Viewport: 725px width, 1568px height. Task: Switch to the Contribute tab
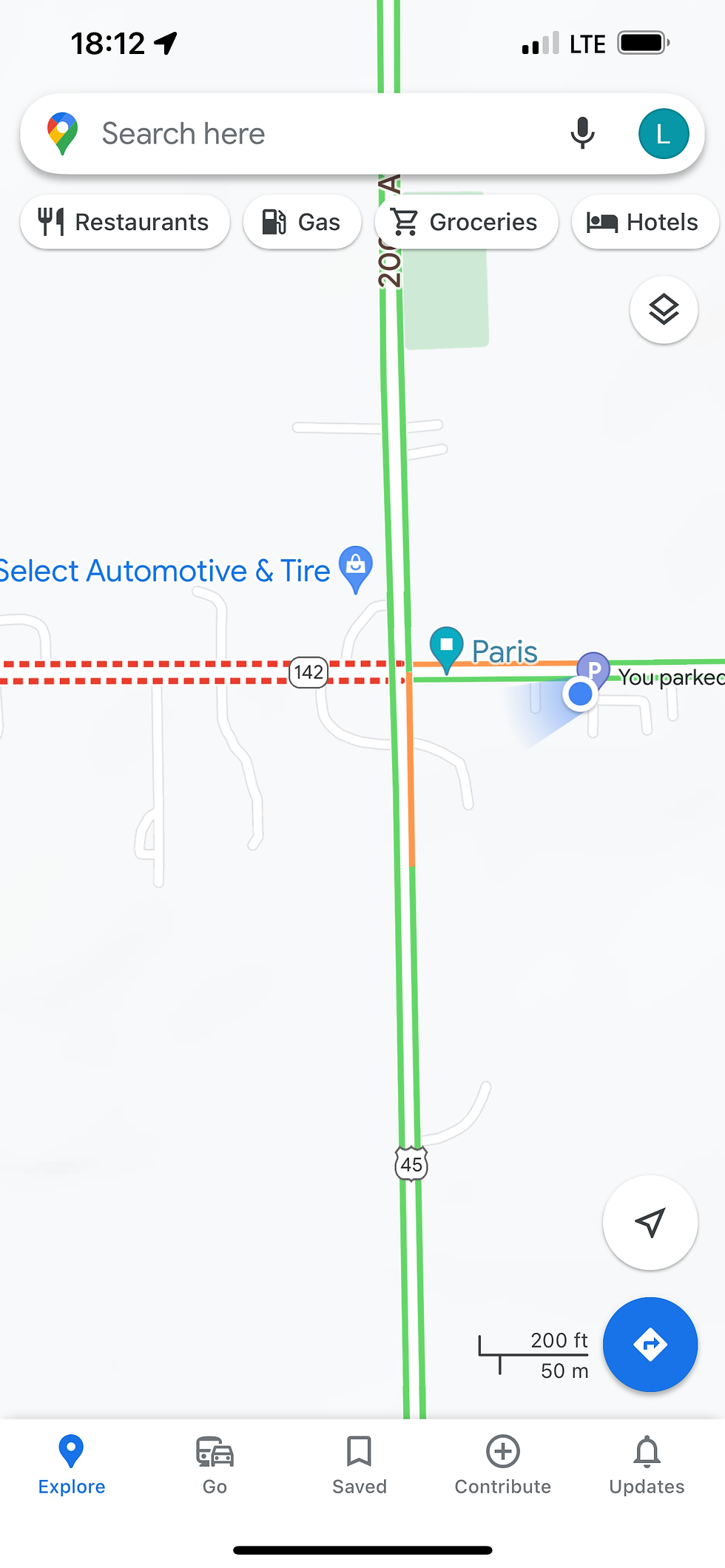point(502,1464)
